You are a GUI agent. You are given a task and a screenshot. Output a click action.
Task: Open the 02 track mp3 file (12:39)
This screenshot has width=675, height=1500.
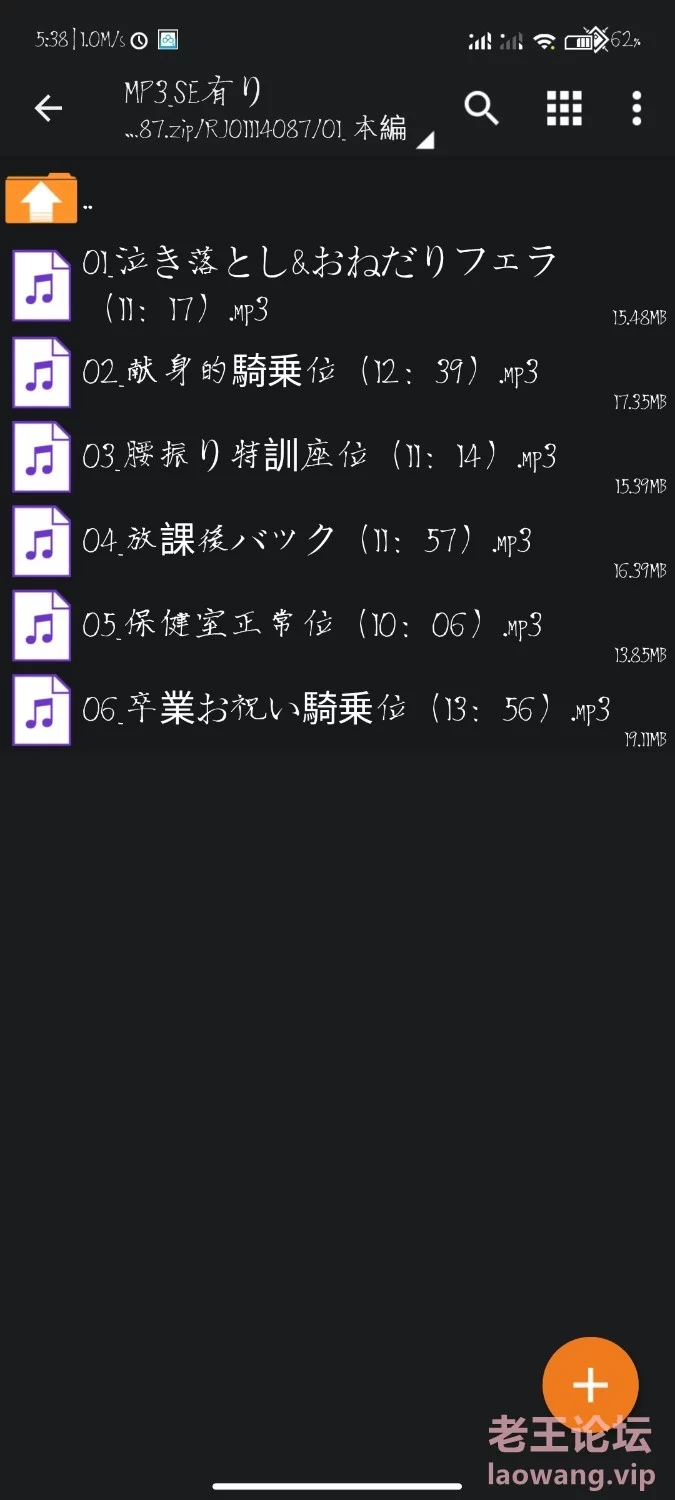pos(337,373)
